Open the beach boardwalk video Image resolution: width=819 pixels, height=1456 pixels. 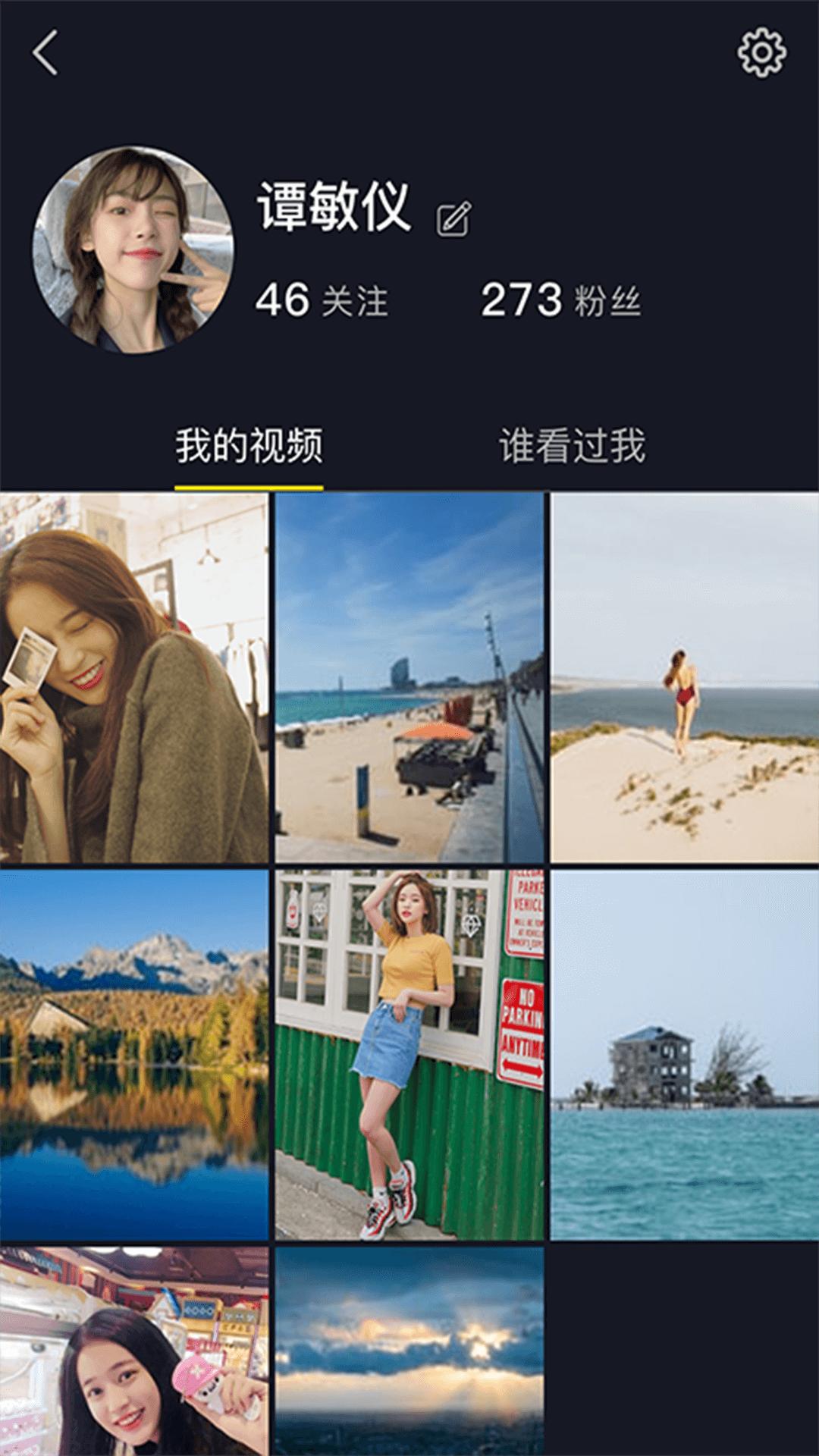click(409, 677)
